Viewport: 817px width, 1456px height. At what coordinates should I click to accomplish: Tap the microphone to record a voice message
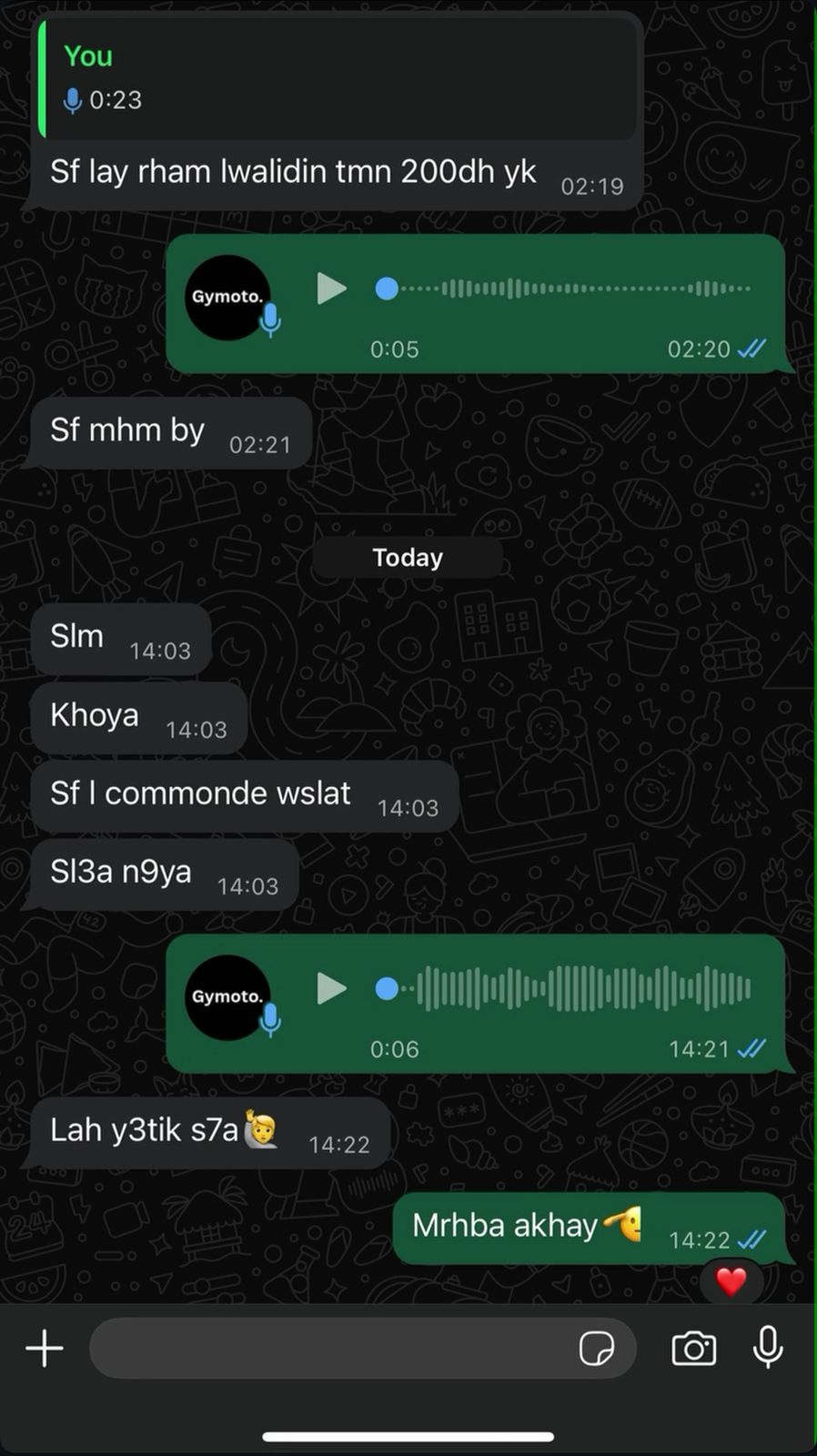pyautogui.click(x=768, y=1348)
